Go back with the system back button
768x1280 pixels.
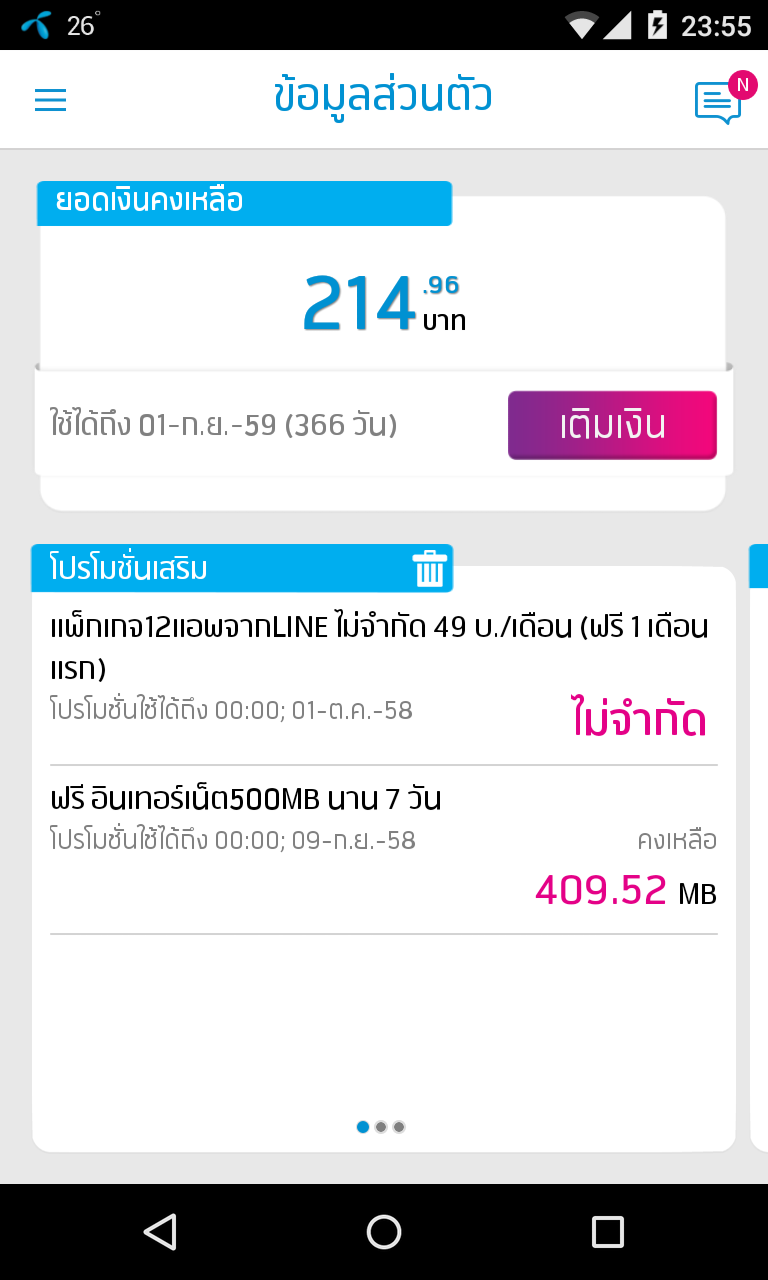coord(160,1231)
